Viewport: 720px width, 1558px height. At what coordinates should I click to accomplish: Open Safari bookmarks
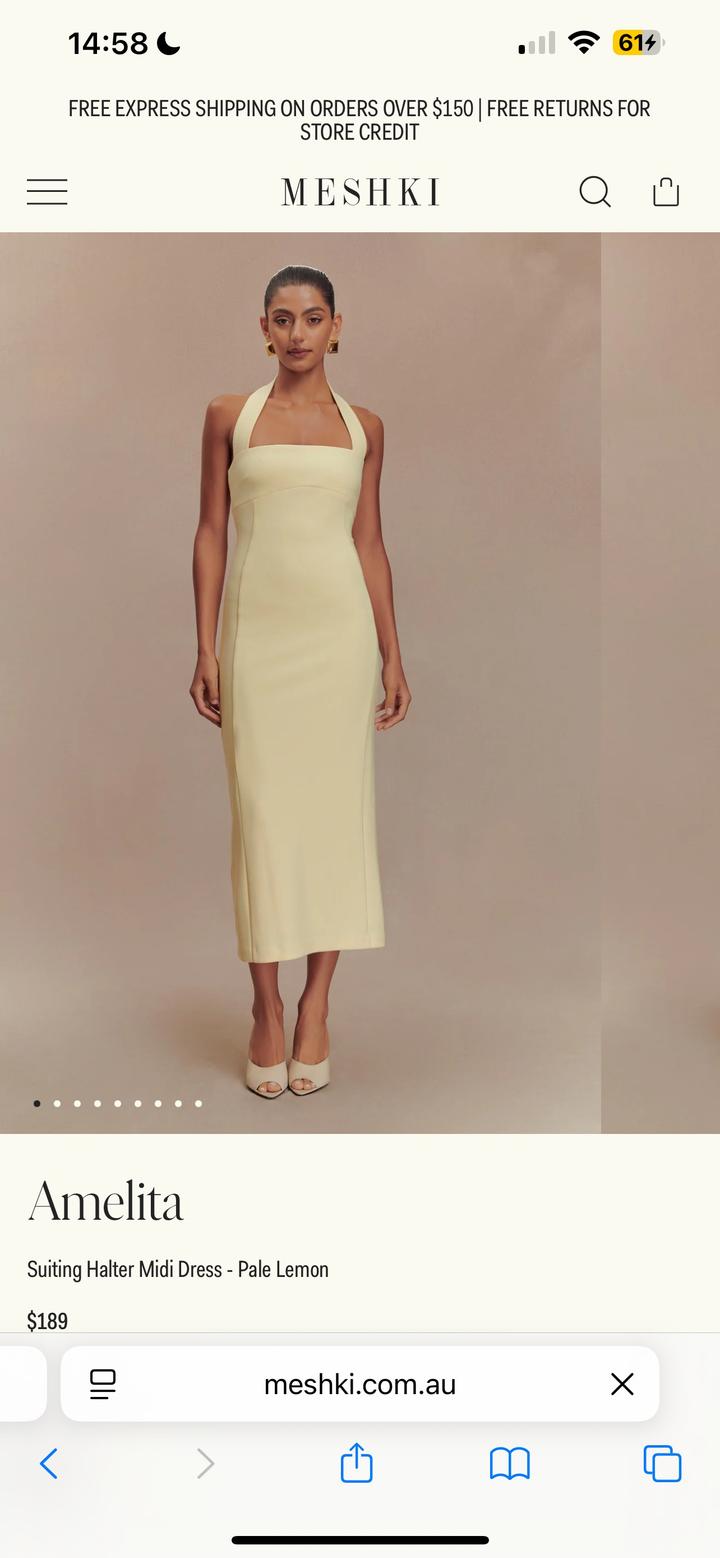coord(509,1464)
